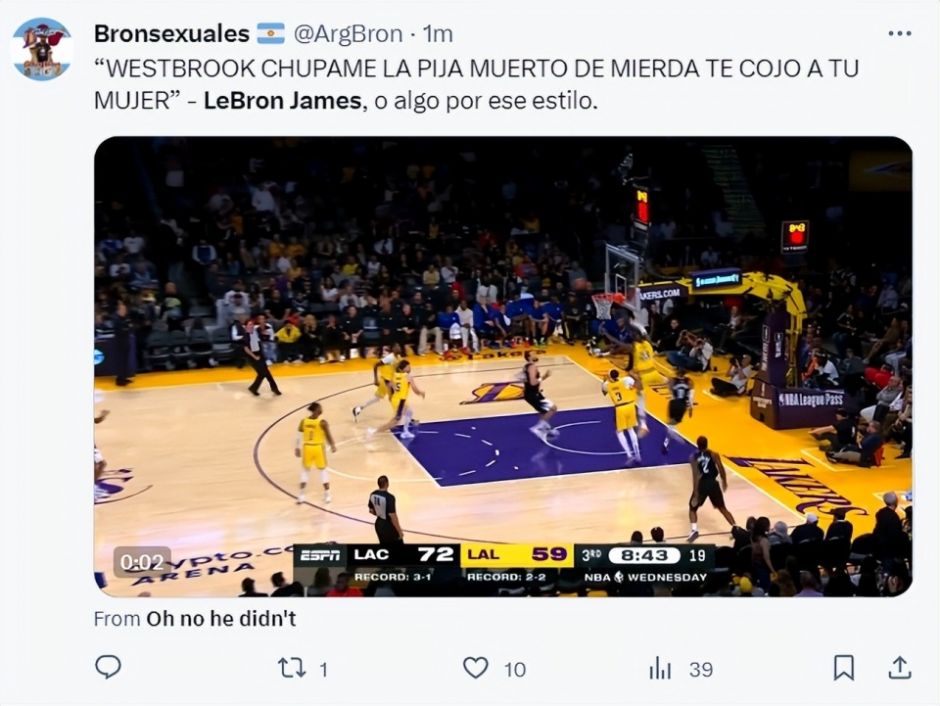Open the "Oh no he didn't" source link
940x706 pixels.
[x=221, y=619]
